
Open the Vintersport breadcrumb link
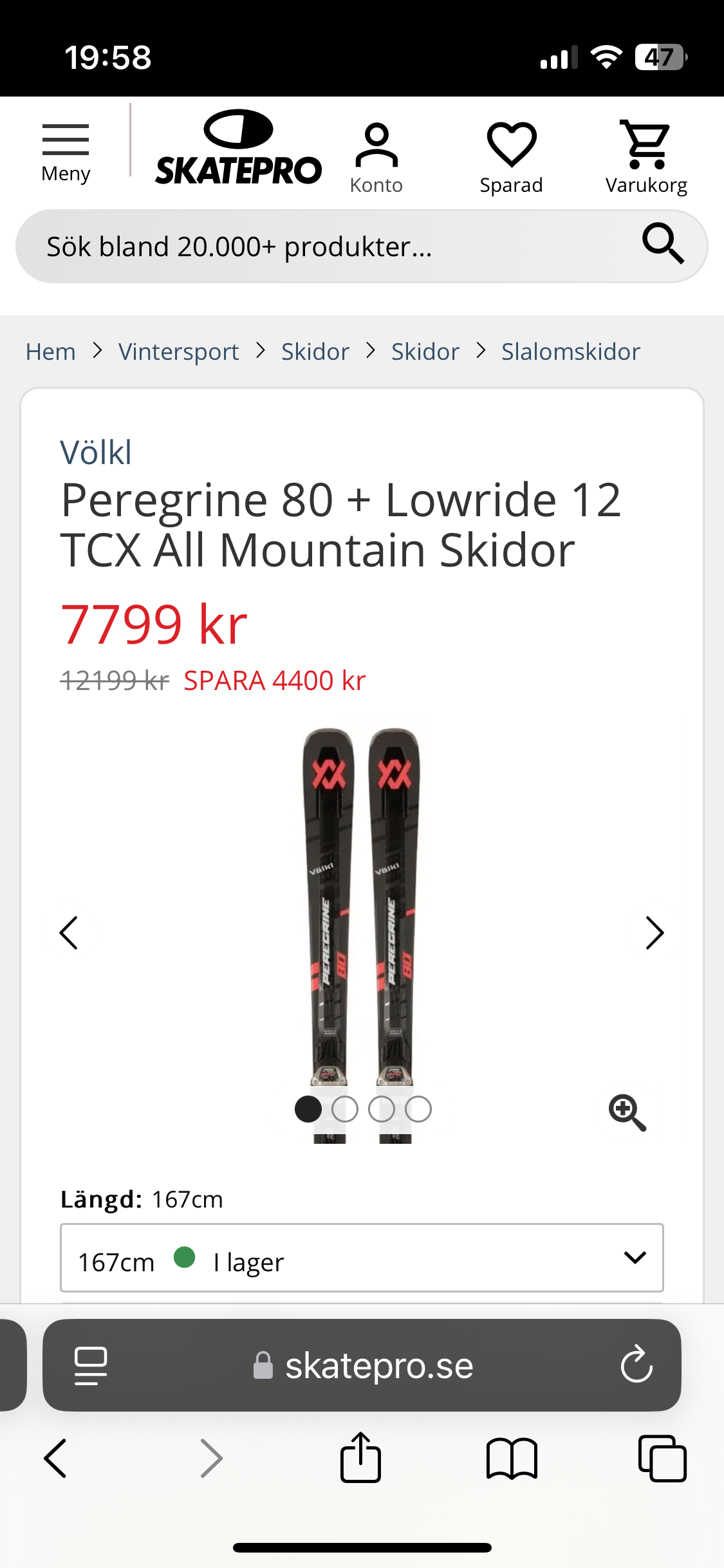point(178,352)
